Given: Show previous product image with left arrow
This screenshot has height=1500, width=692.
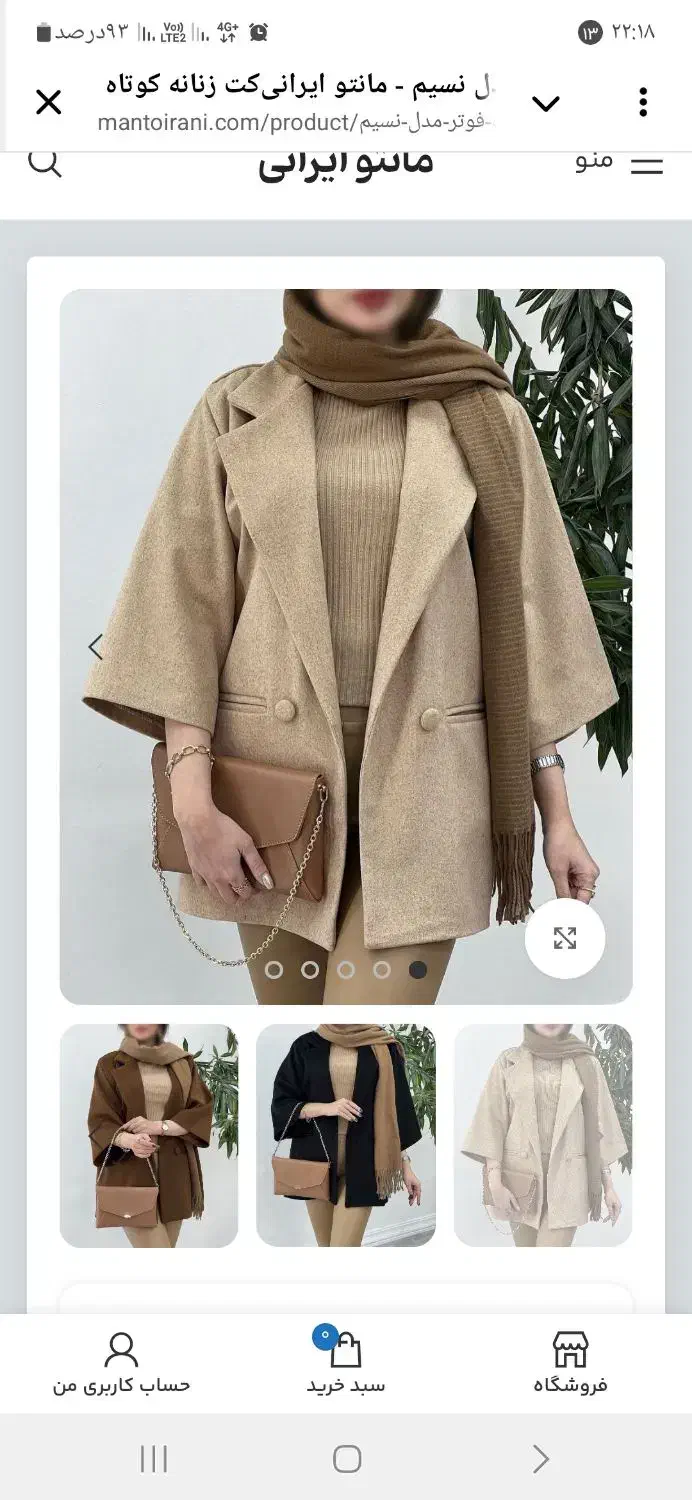Looking at the screenshot, I should tap(96, 647).
